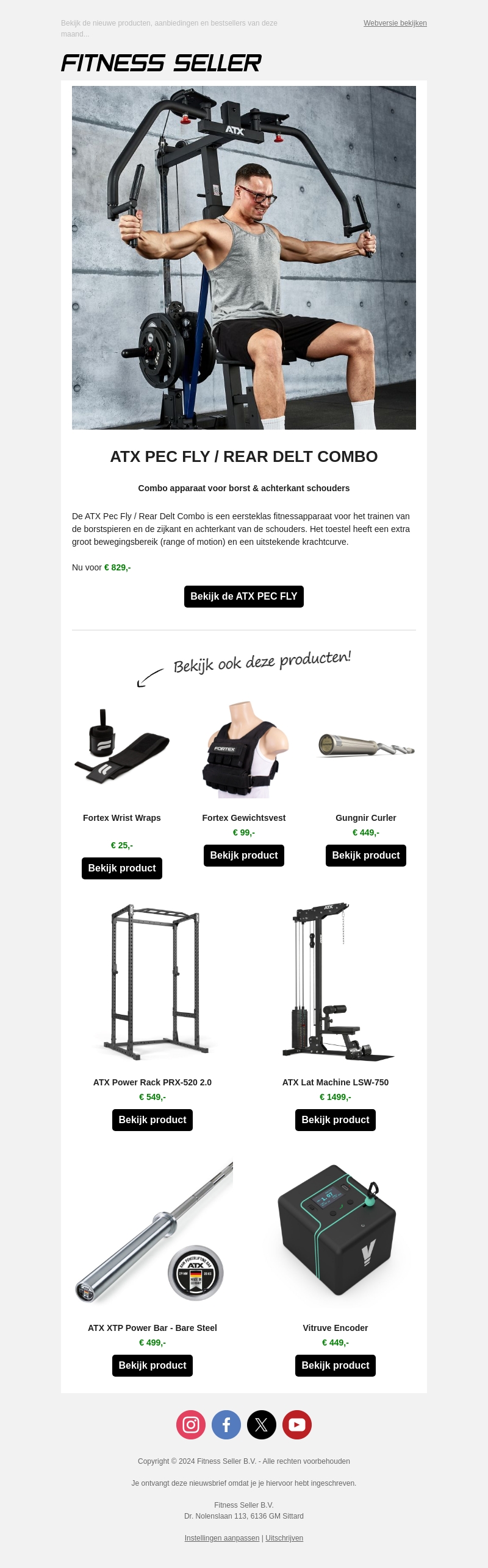
Task: View product ATX Power Rack PRX-520 2.0
Action: [x=152, y=1120]
